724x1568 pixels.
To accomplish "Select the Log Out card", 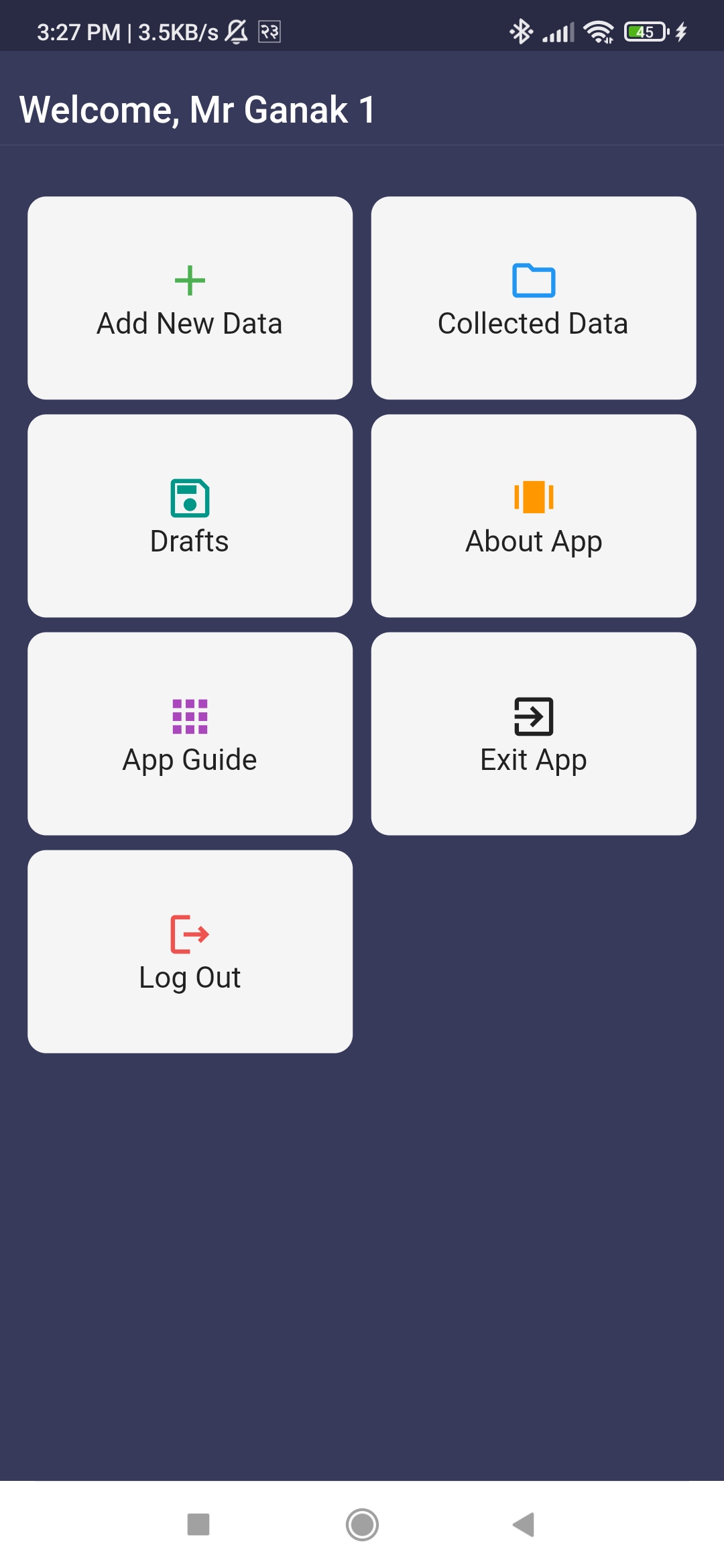I will (190, 952).
